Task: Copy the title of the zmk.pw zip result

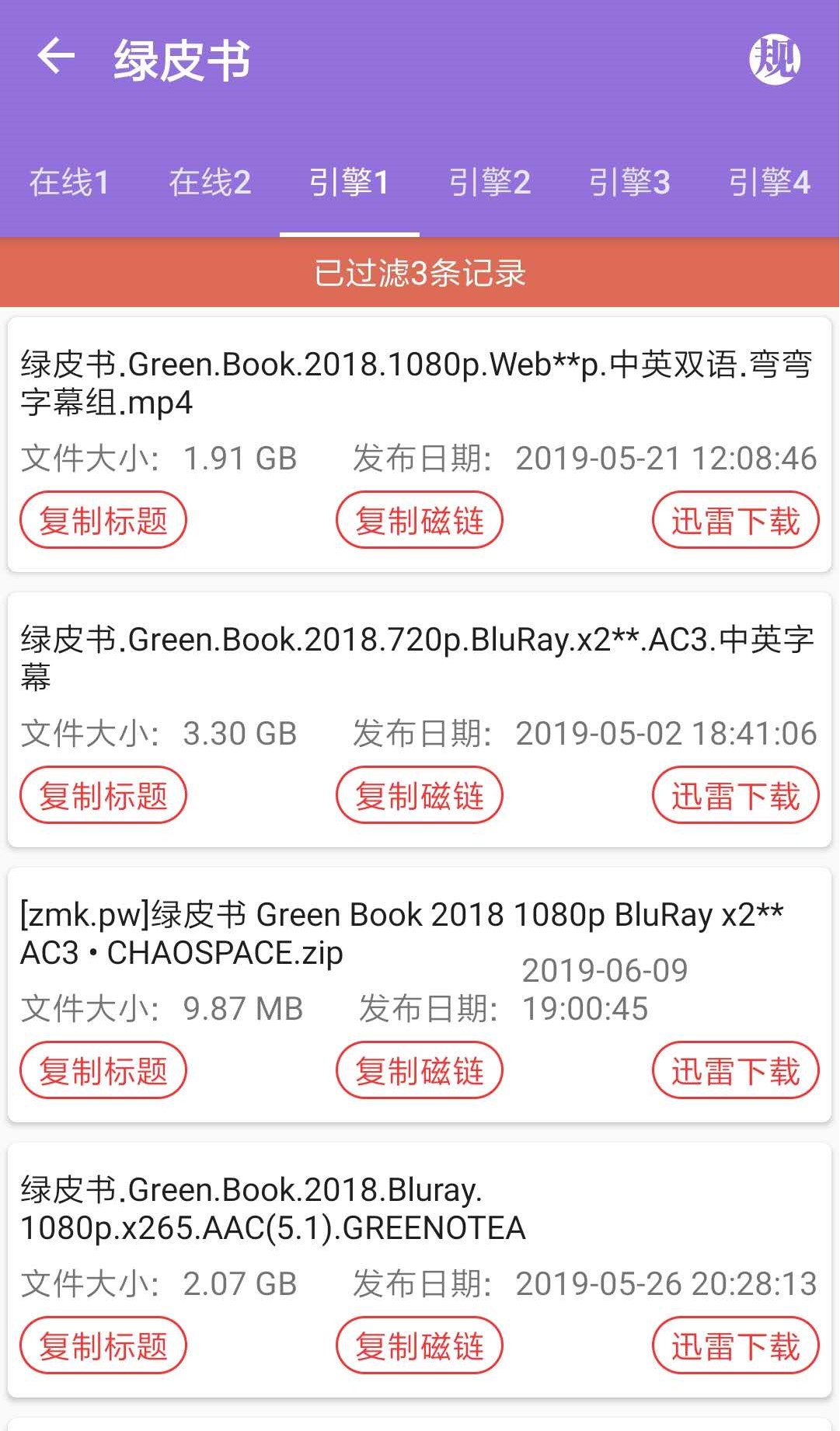Action: pyautogui.click(x=102, y=1070)
